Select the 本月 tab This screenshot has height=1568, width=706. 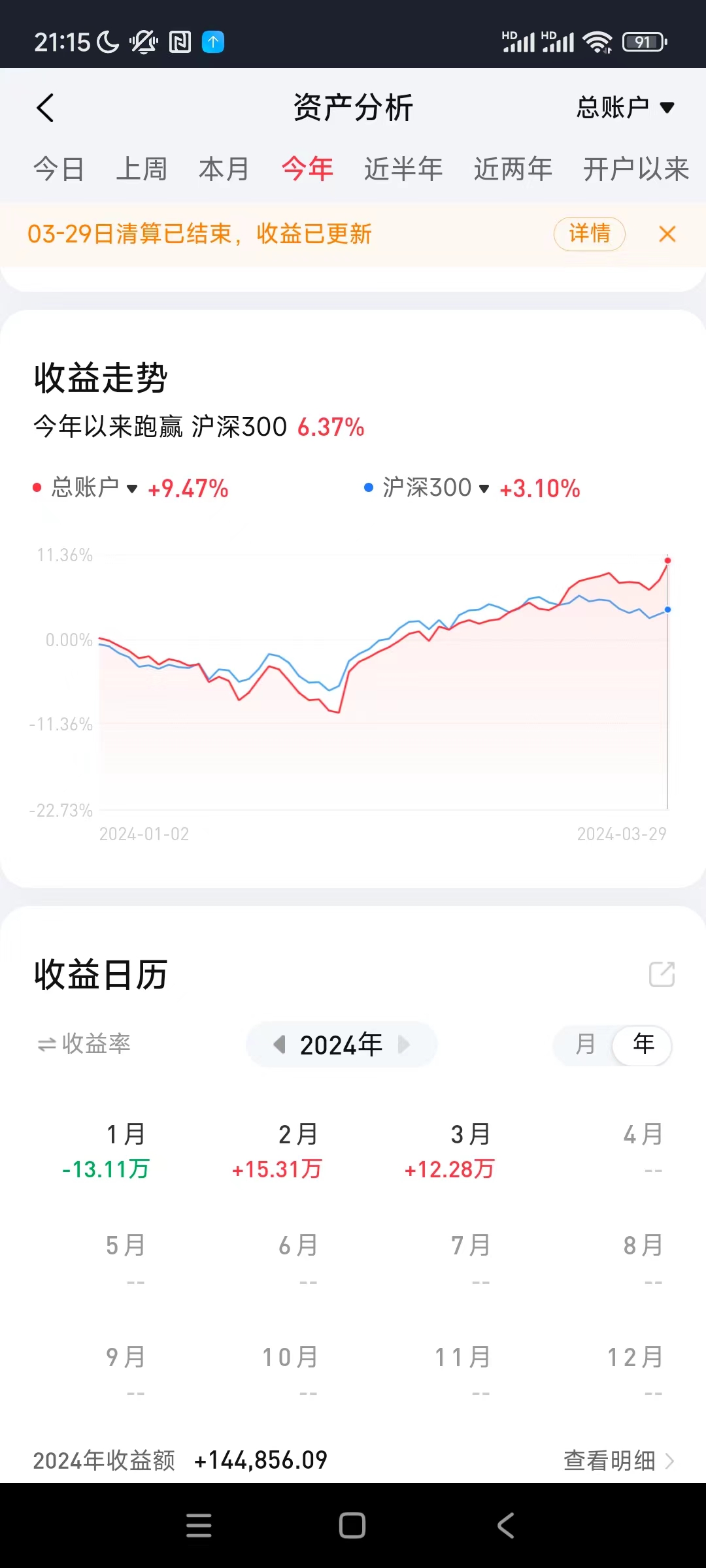coord(224,169)
